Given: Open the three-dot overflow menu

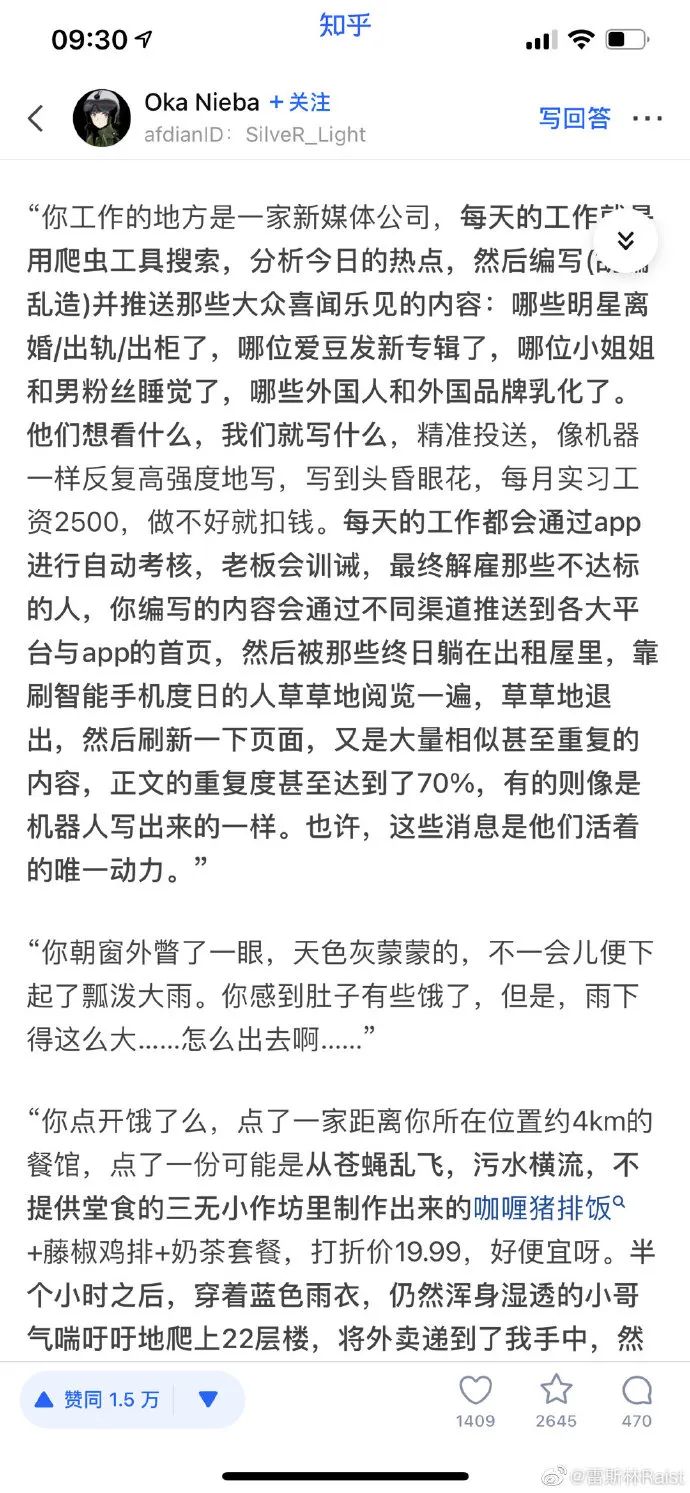Looking at the screenshot, I should point(648,119).
